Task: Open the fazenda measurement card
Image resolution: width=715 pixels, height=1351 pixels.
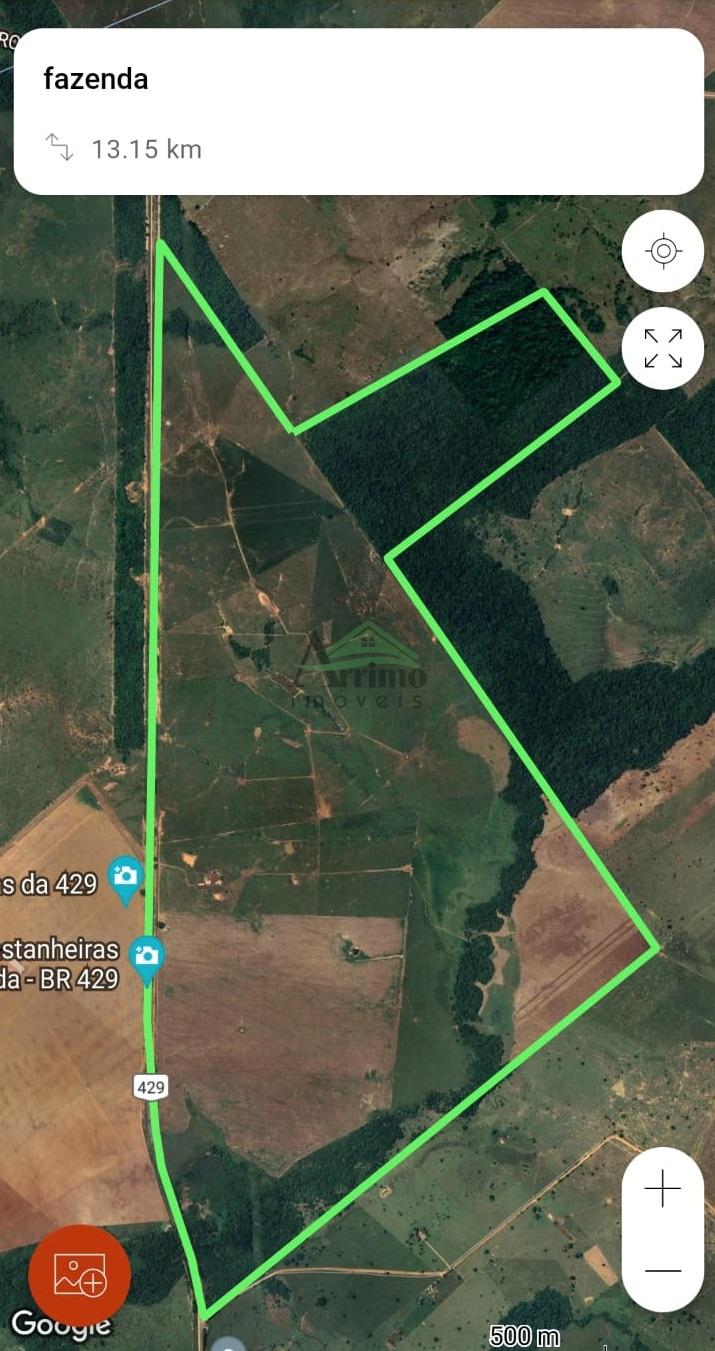Action: pos(358,111)
